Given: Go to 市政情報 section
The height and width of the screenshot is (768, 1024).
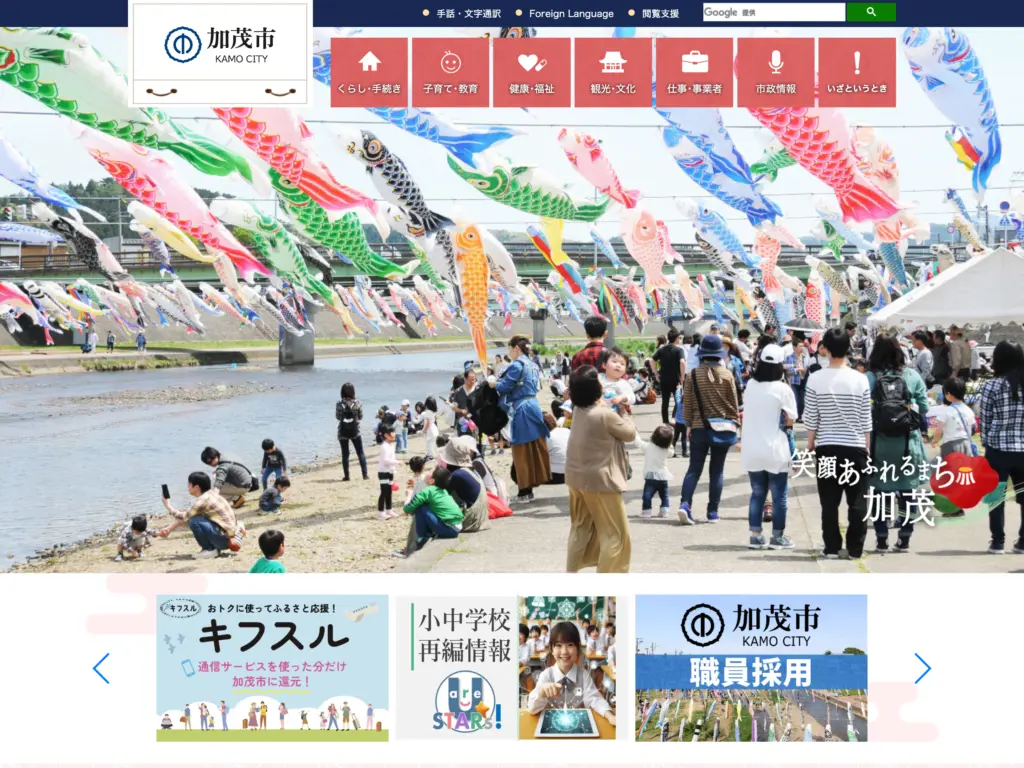Looking at the screenshot, I should click(775, 72).
